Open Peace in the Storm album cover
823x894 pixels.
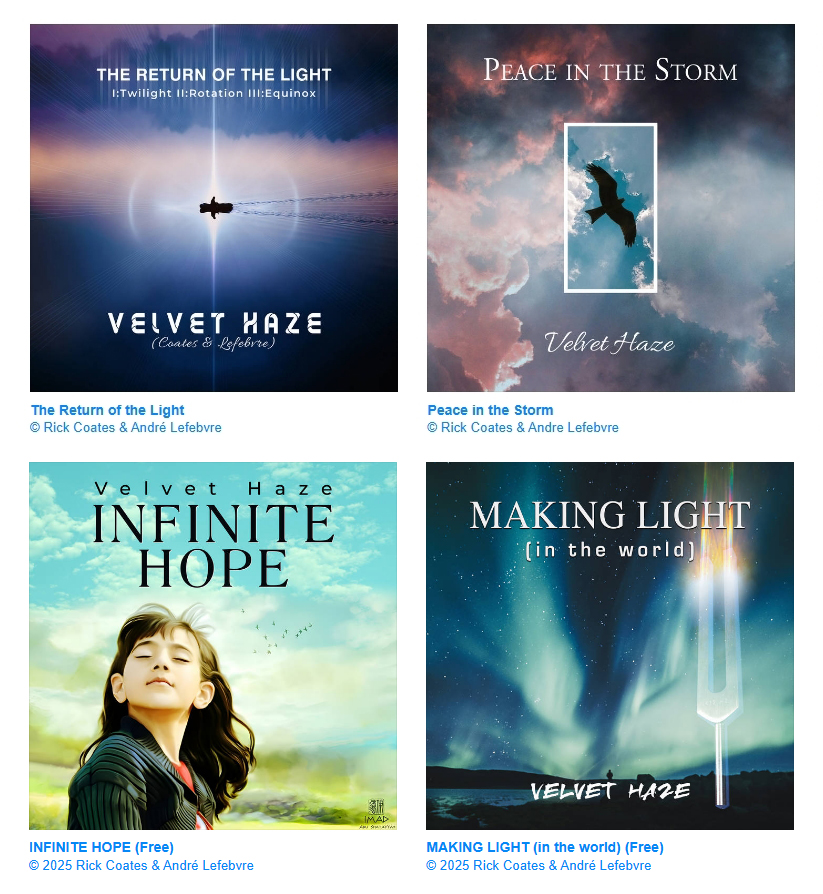(610, 208)
